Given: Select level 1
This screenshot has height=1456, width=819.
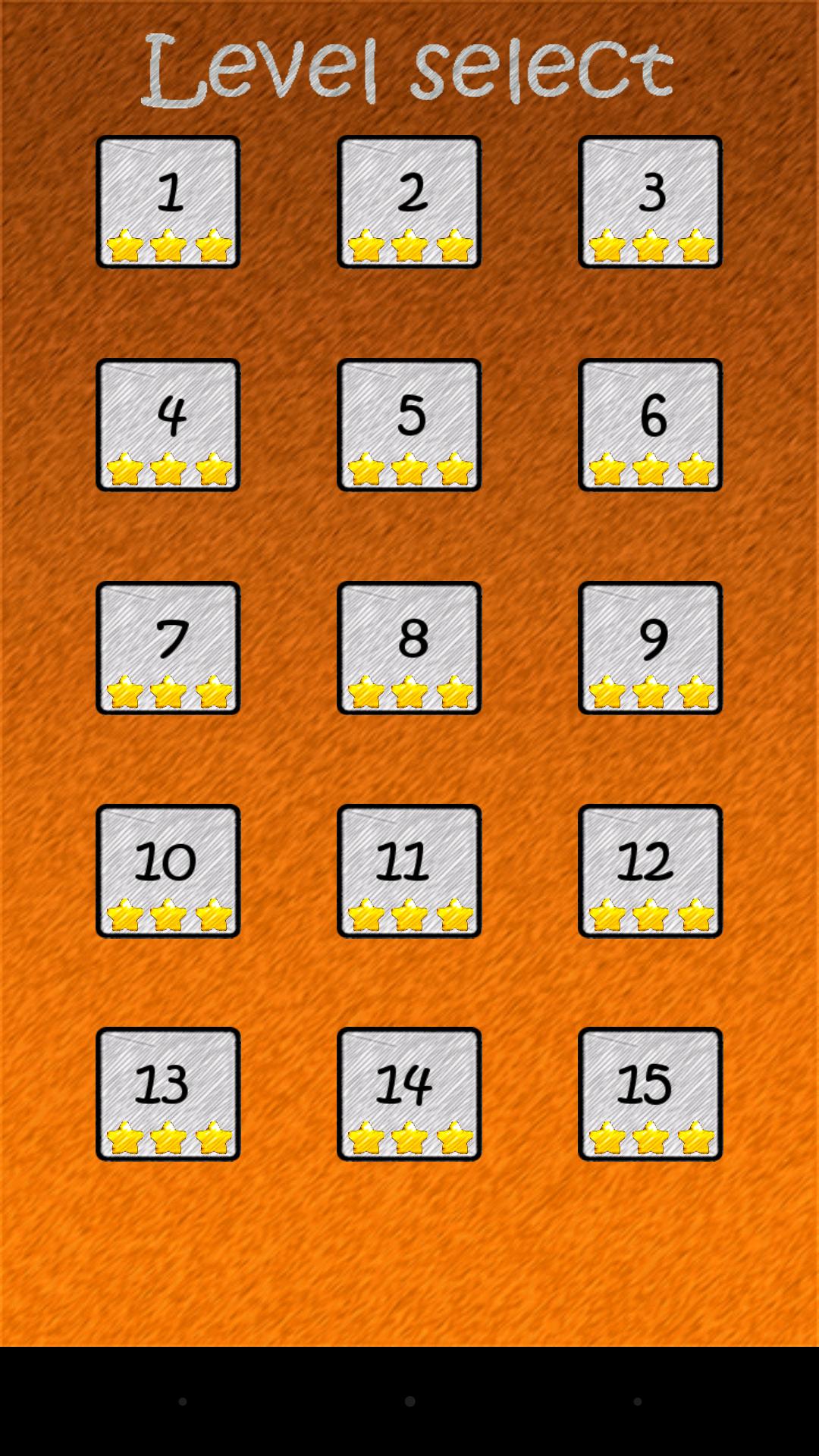Looking at the screenshot, I should click(168, 202).
